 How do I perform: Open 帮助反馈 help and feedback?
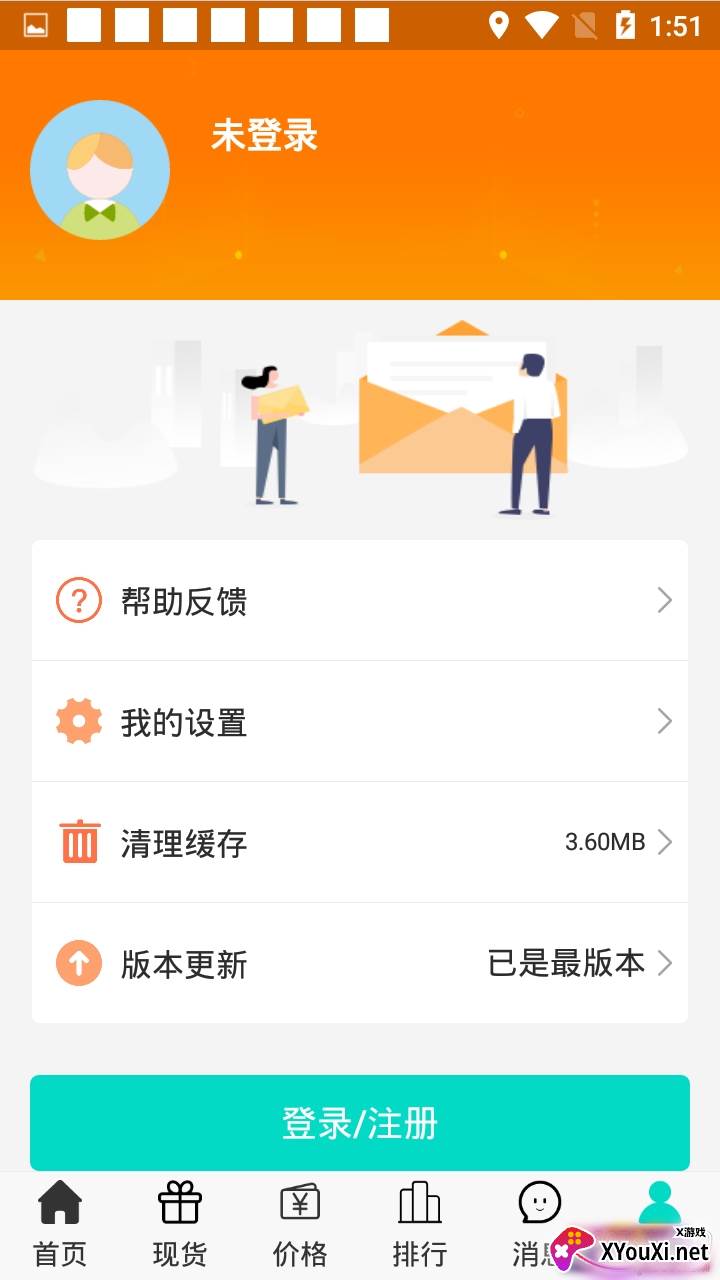pos(360,601)
